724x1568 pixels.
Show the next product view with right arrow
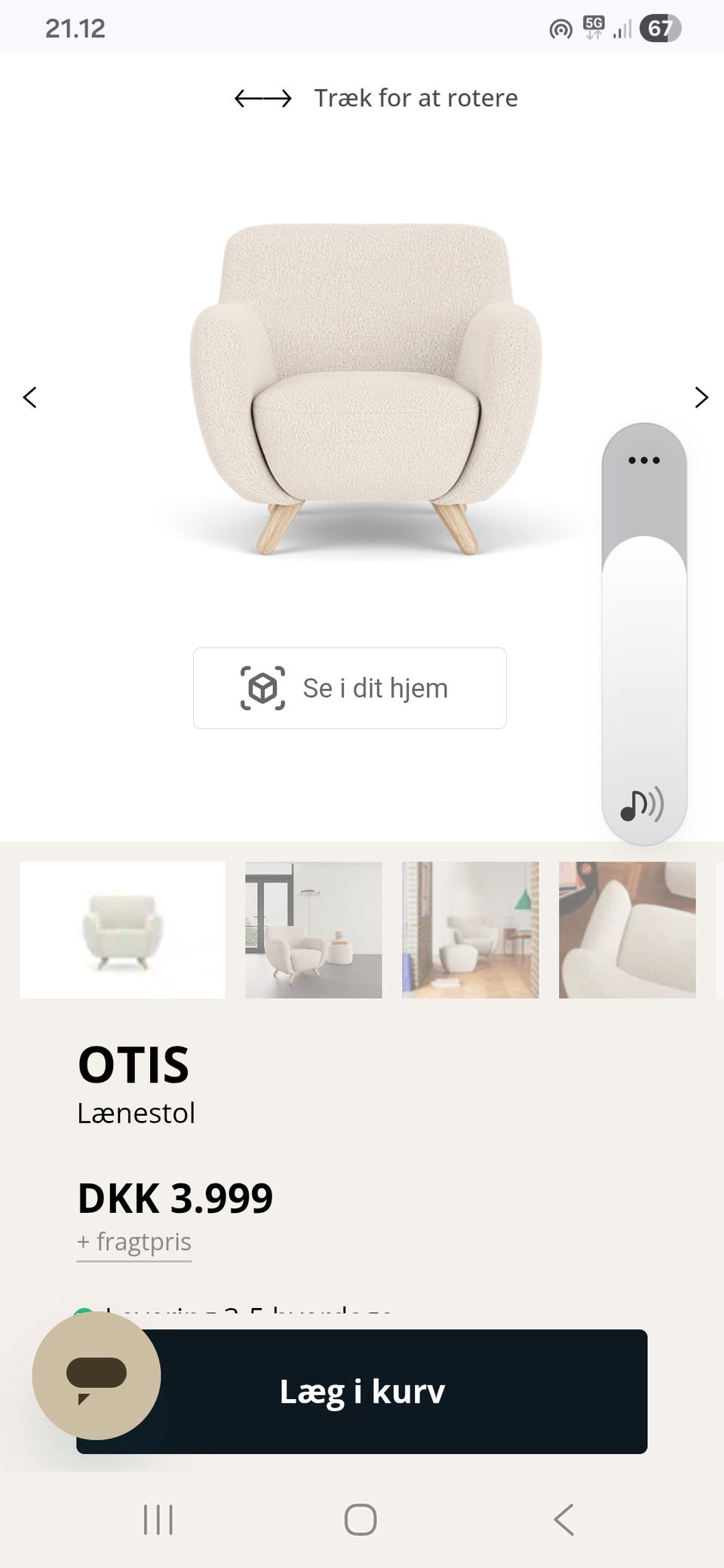point(701,397)
